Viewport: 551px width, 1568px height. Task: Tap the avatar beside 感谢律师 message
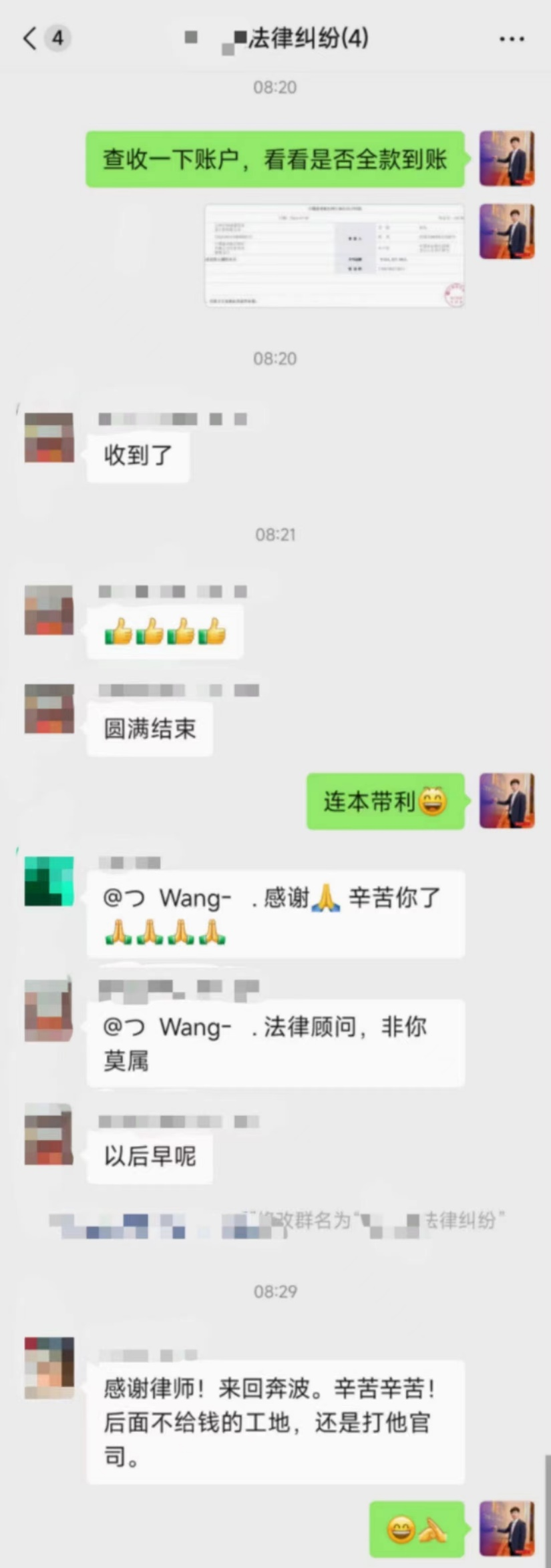coord(49,1368)
